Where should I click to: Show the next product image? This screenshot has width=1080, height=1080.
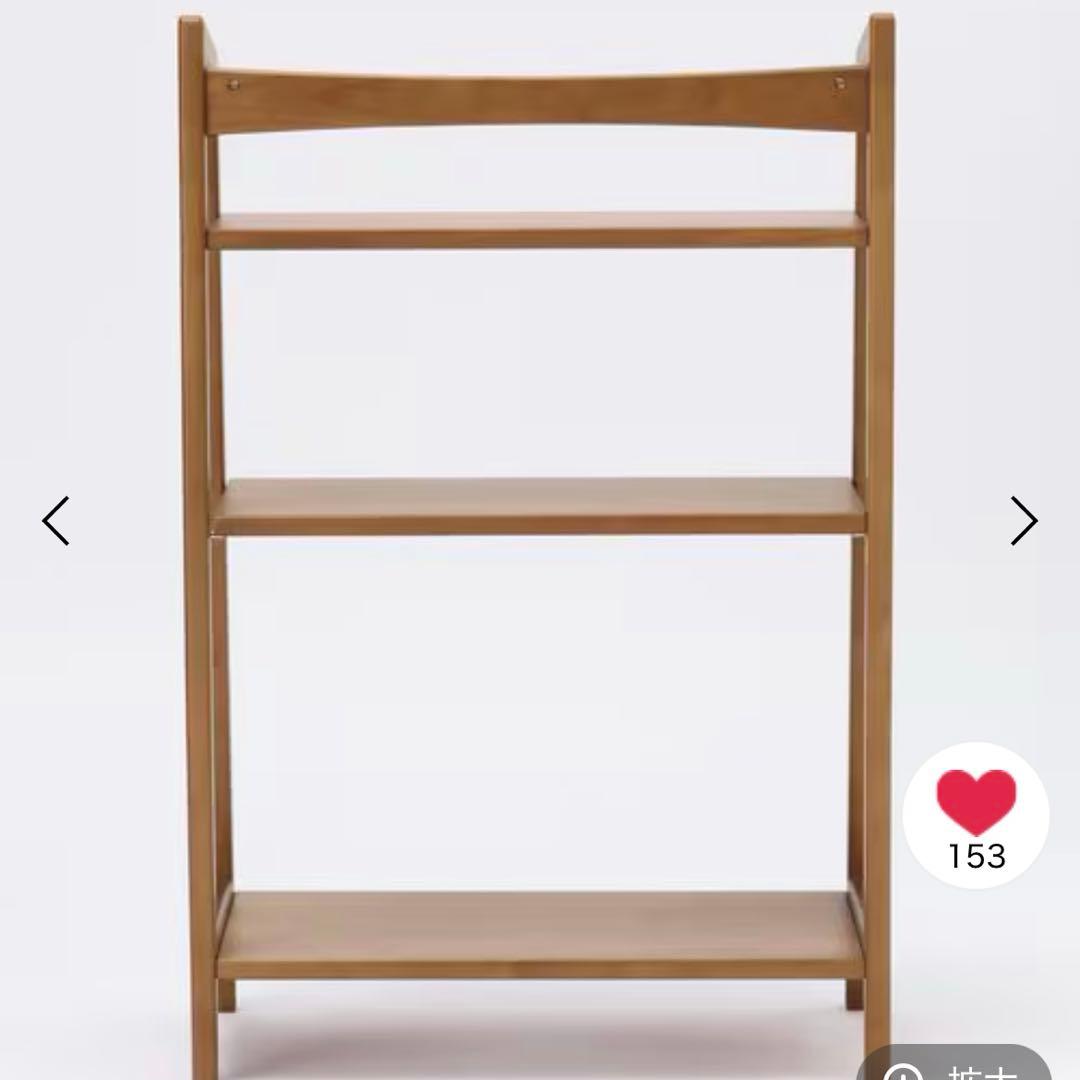tap(1023, 521)
